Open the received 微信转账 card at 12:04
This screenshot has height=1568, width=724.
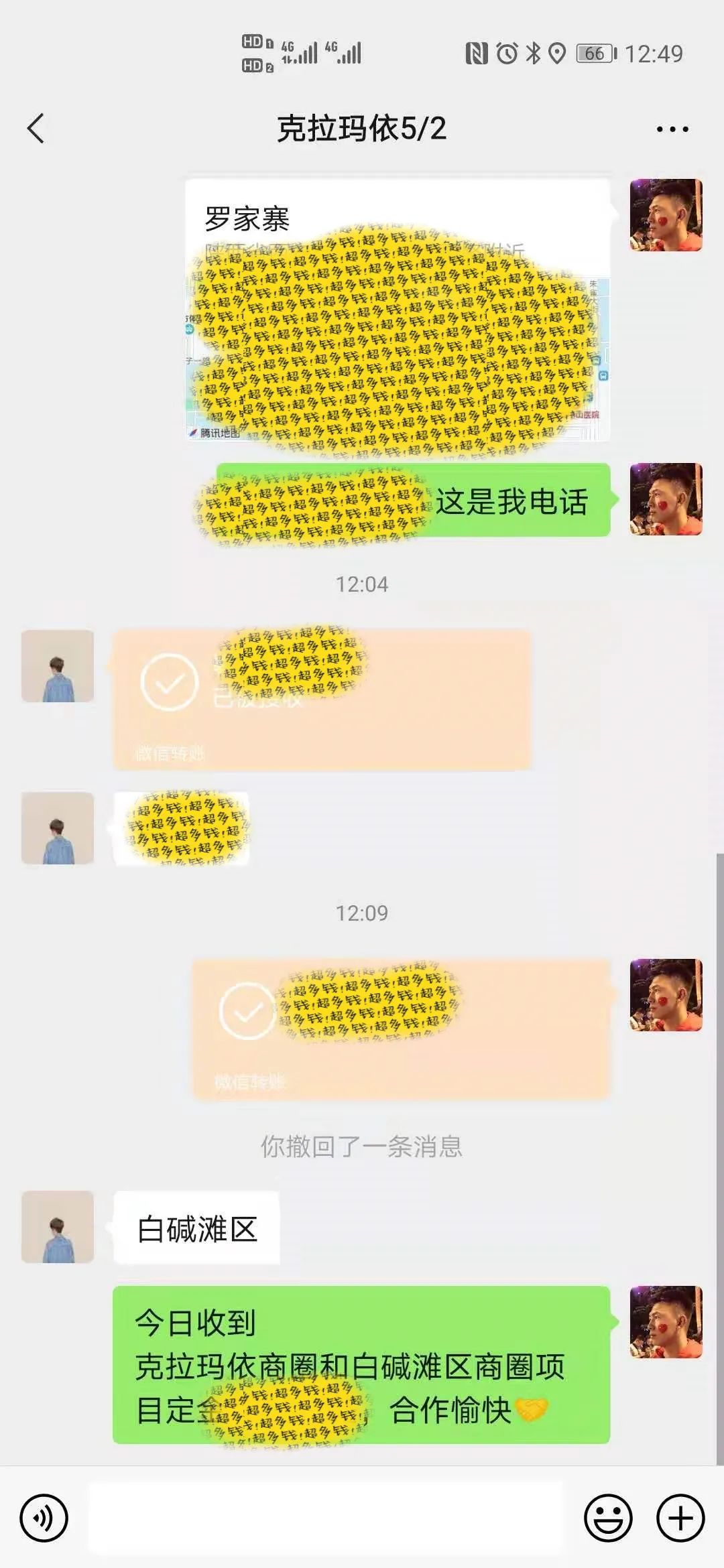coord(322,700)
